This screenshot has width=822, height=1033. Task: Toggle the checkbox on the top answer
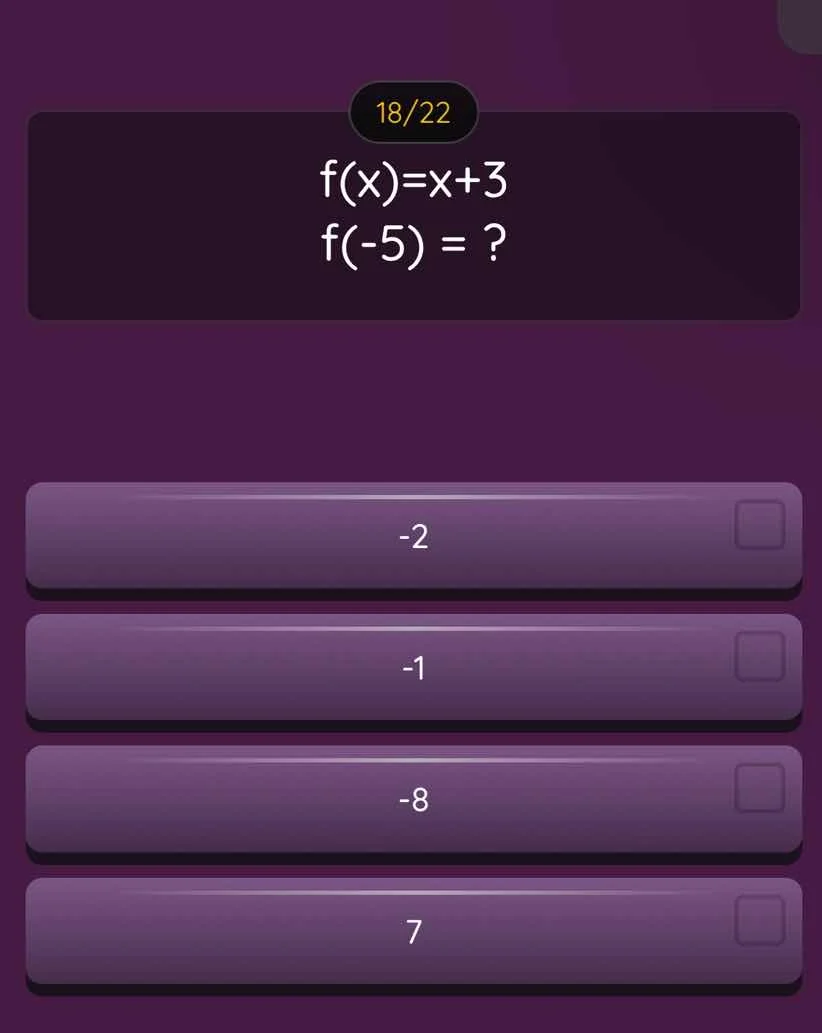tap(760, 525)
